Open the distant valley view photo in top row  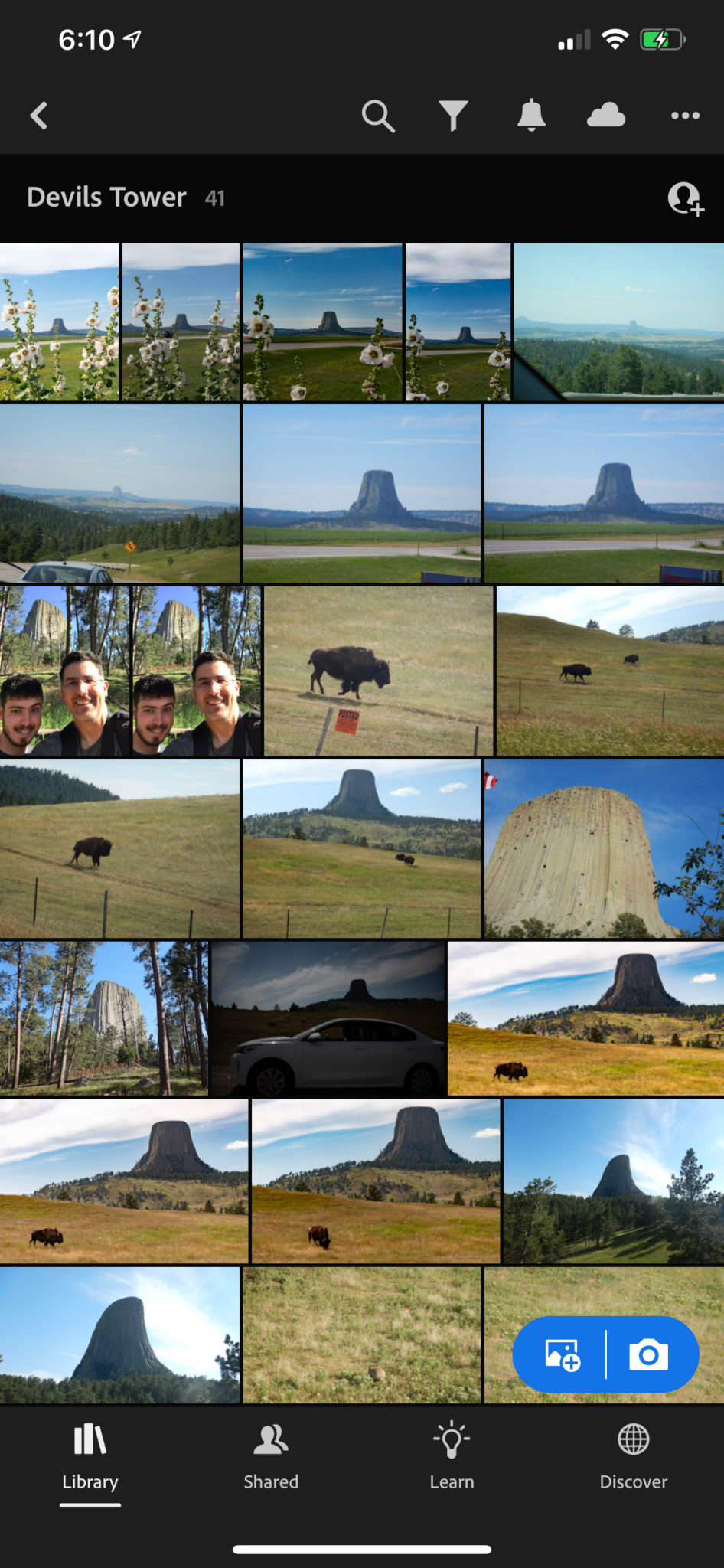(618, 322)
